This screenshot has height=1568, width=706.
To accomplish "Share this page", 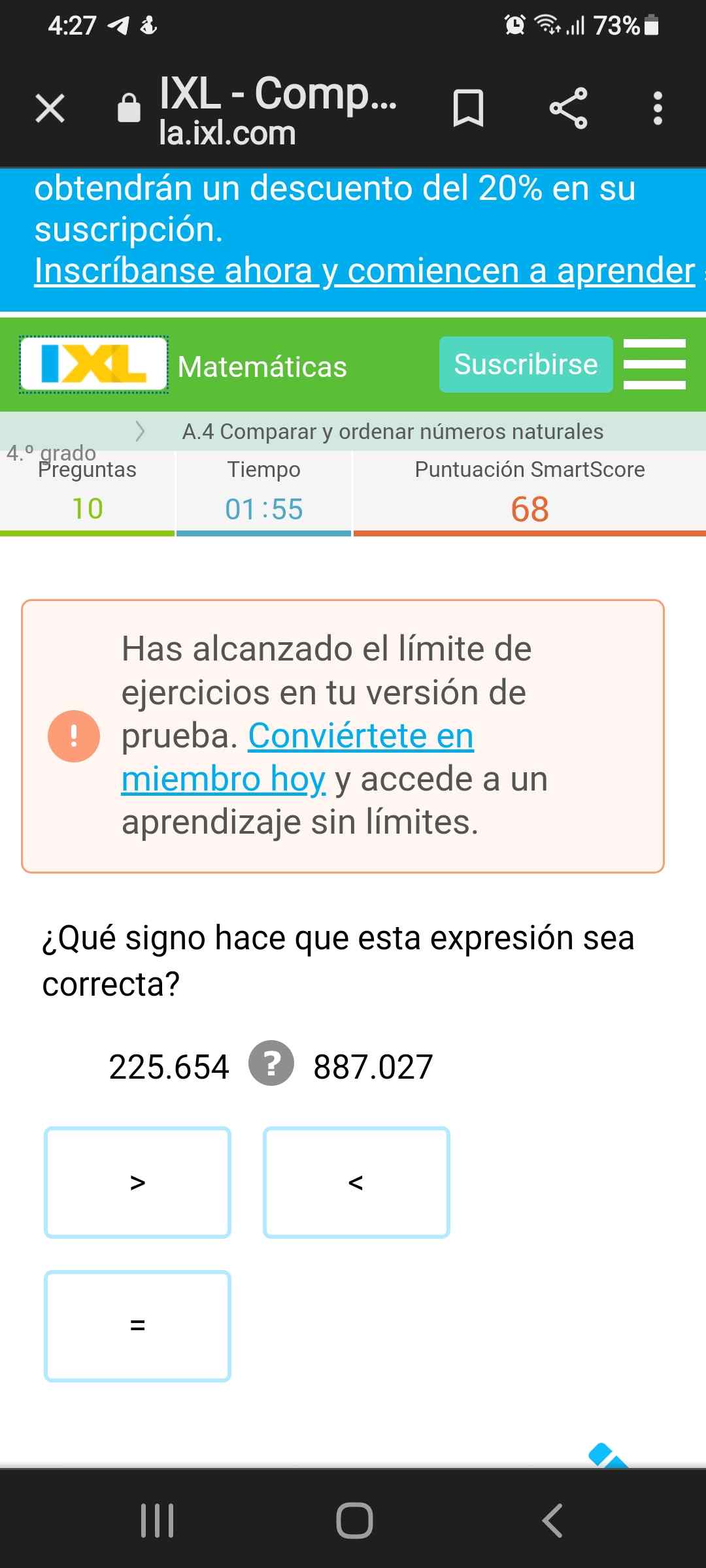I will [568, 108].
